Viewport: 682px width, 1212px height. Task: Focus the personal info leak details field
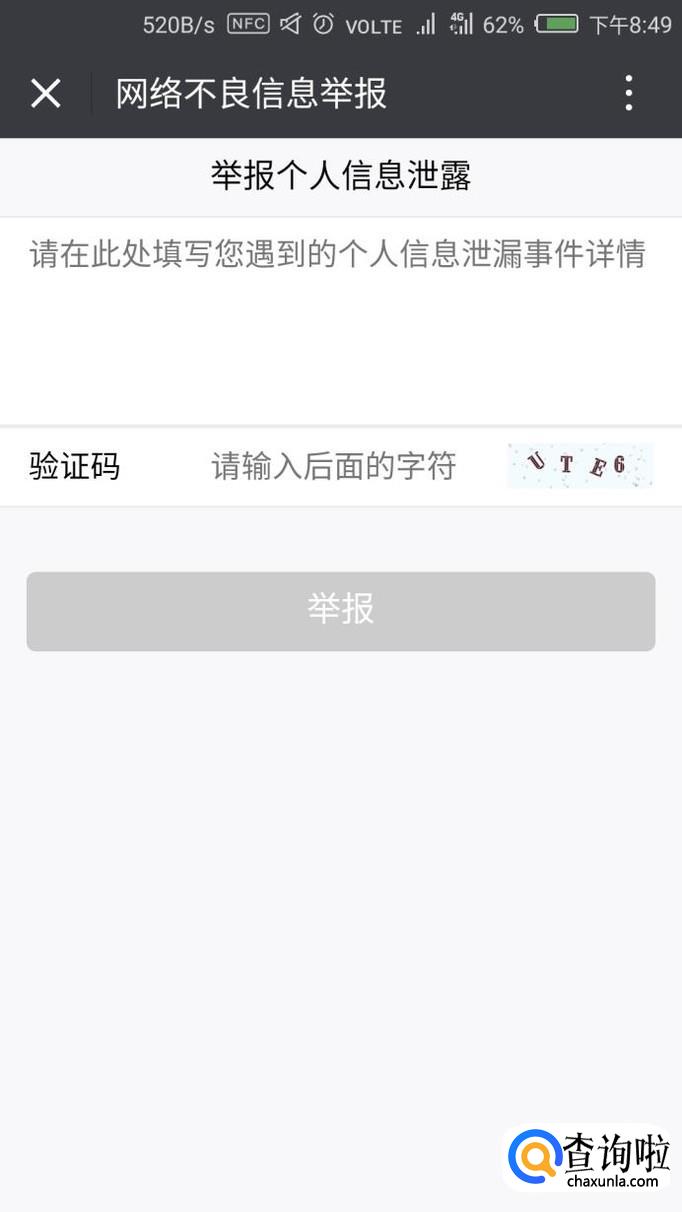341,320
